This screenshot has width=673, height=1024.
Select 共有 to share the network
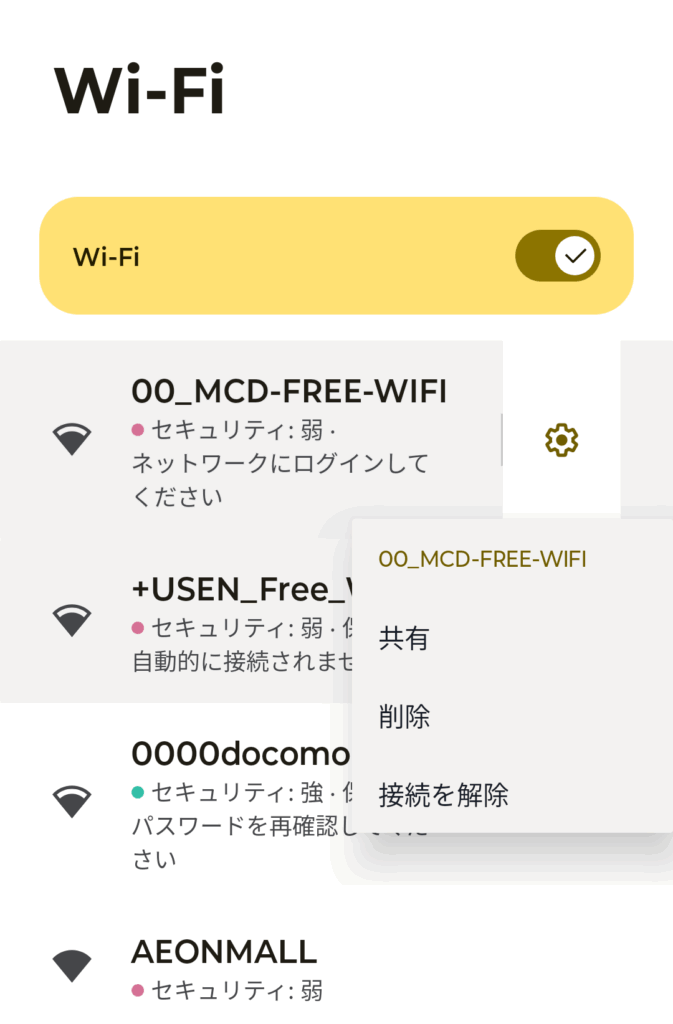pyautogui.click(x=404, y=638)
